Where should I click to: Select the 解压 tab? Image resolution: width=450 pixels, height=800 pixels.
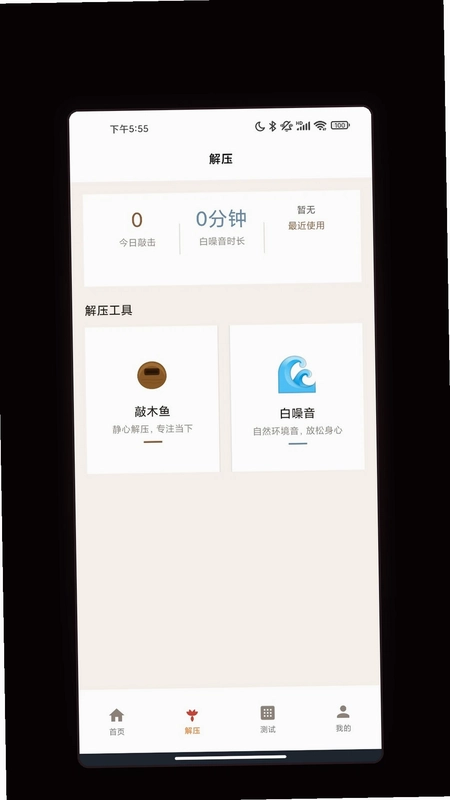click(x=192, y=721)
